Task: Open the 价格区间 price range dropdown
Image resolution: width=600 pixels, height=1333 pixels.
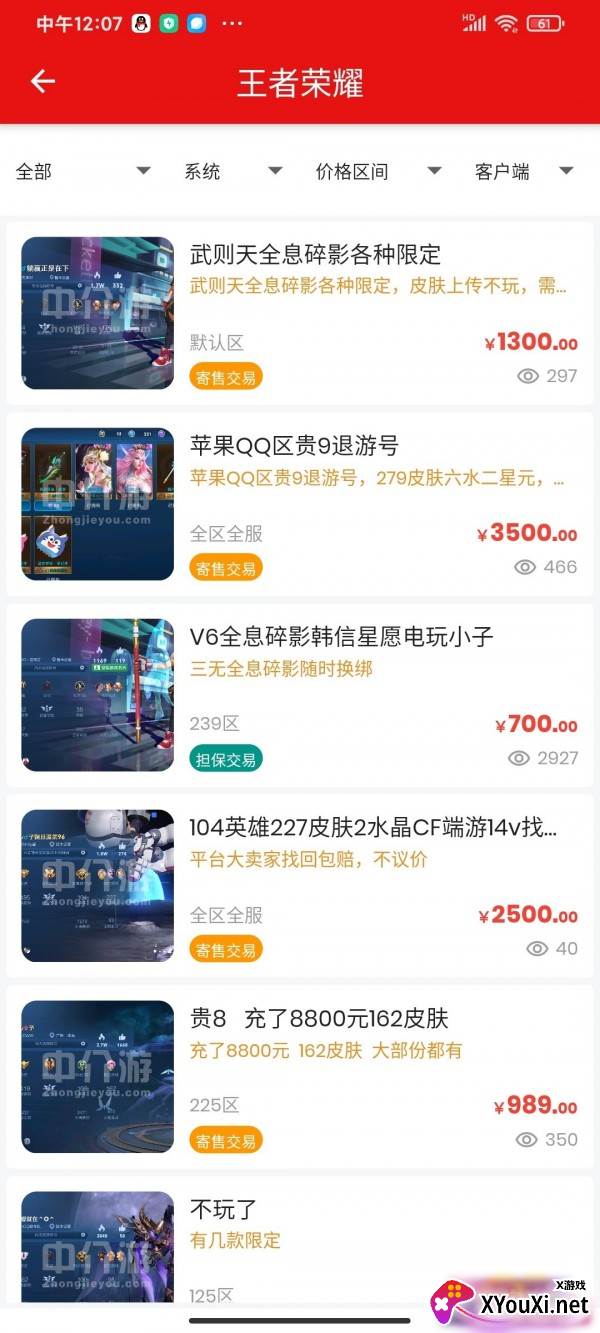Action: click(377, 171)
